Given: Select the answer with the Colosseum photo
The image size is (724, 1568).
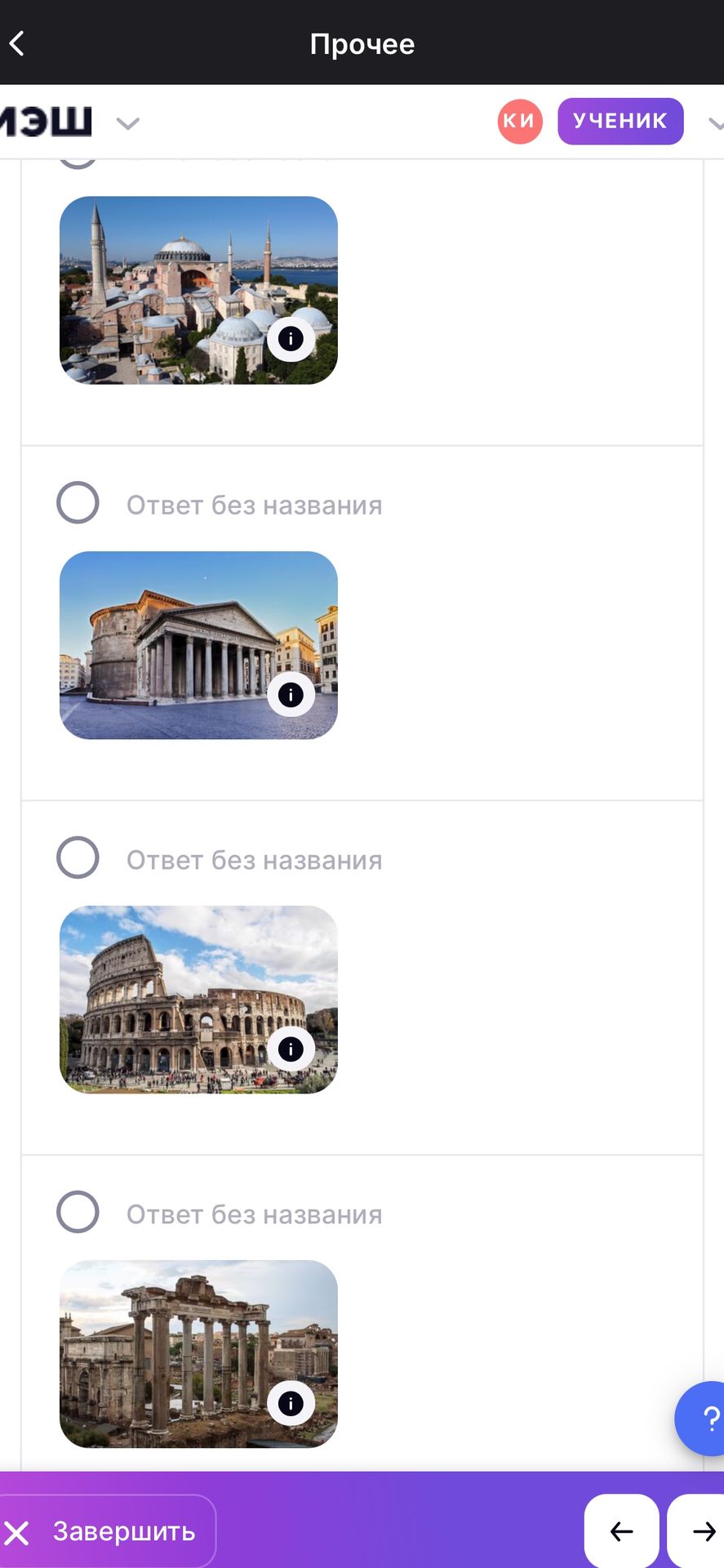Looking at the screenshot, I should click(x=78, y=857).
